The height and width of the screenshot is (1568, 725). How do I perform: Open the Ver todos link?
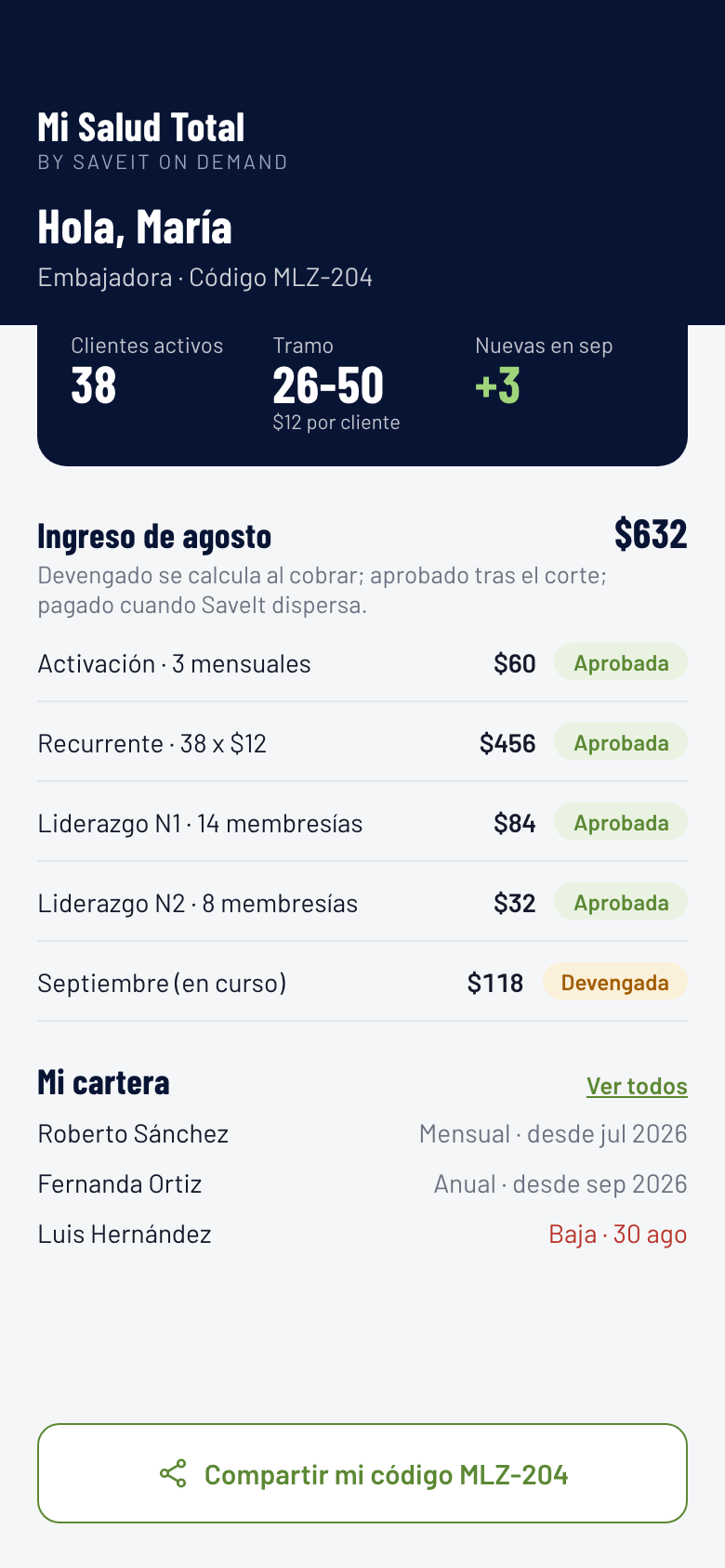click(x=637, y=1086)
